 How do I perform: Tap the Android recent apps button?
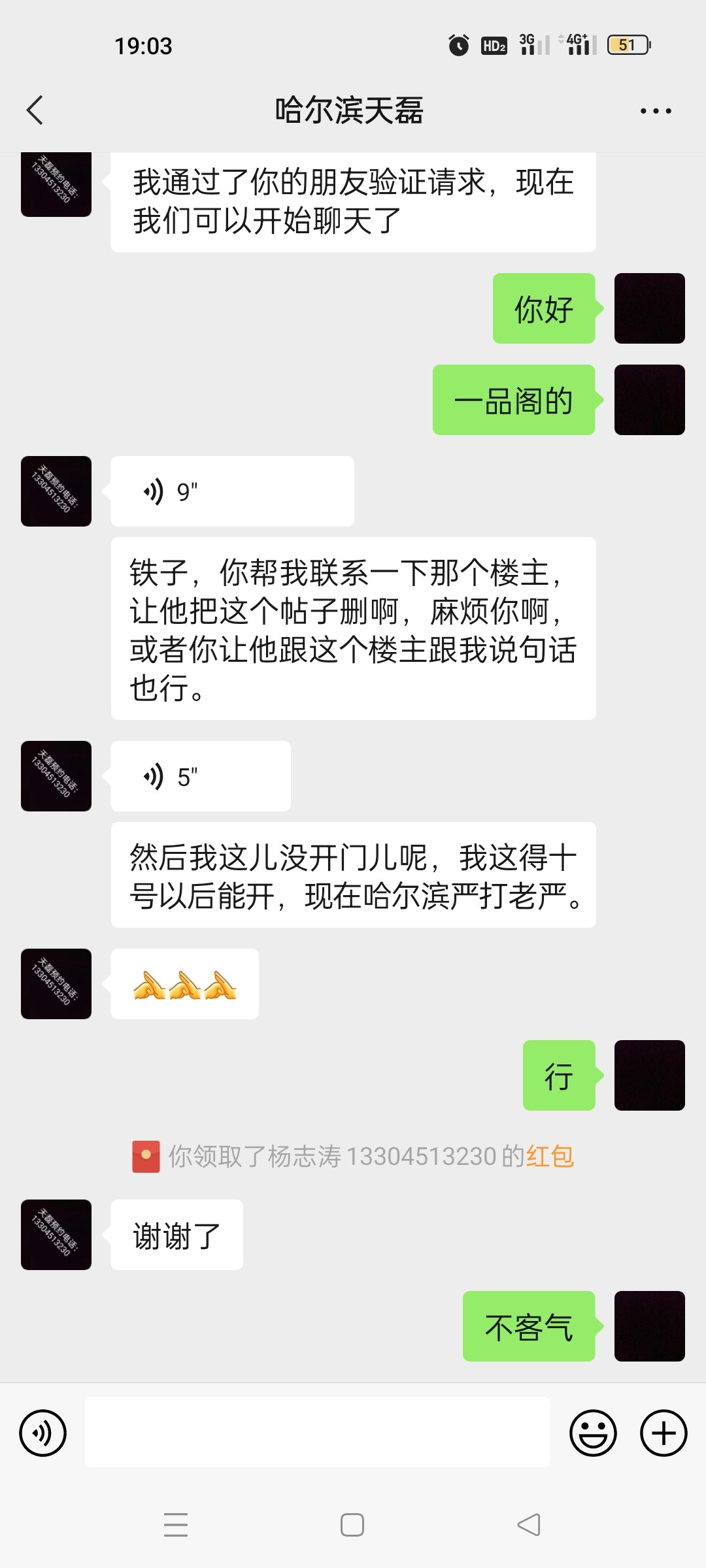tap(176, 1524)
